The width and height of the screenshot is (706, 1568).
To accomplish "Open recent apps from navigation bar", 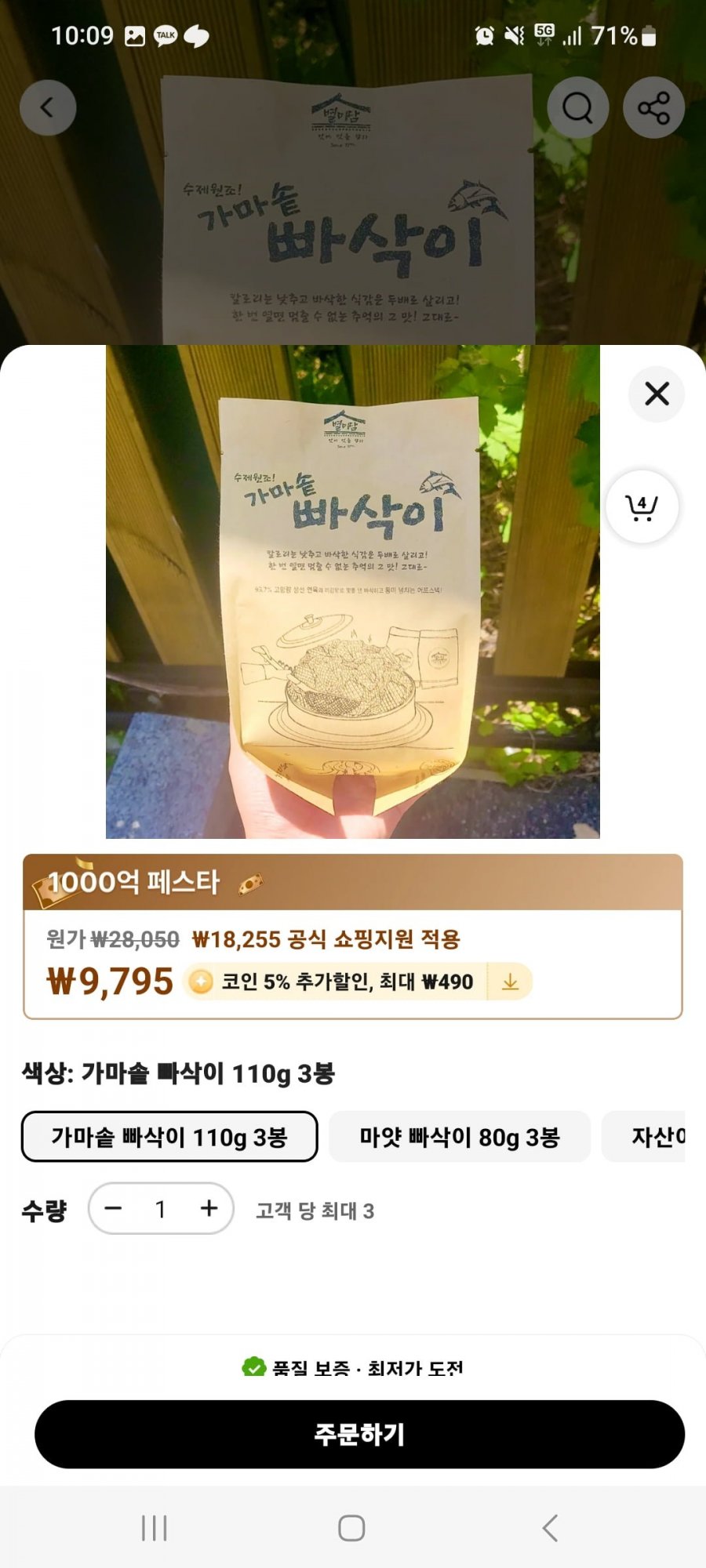I will click(x=155, y=1528).
